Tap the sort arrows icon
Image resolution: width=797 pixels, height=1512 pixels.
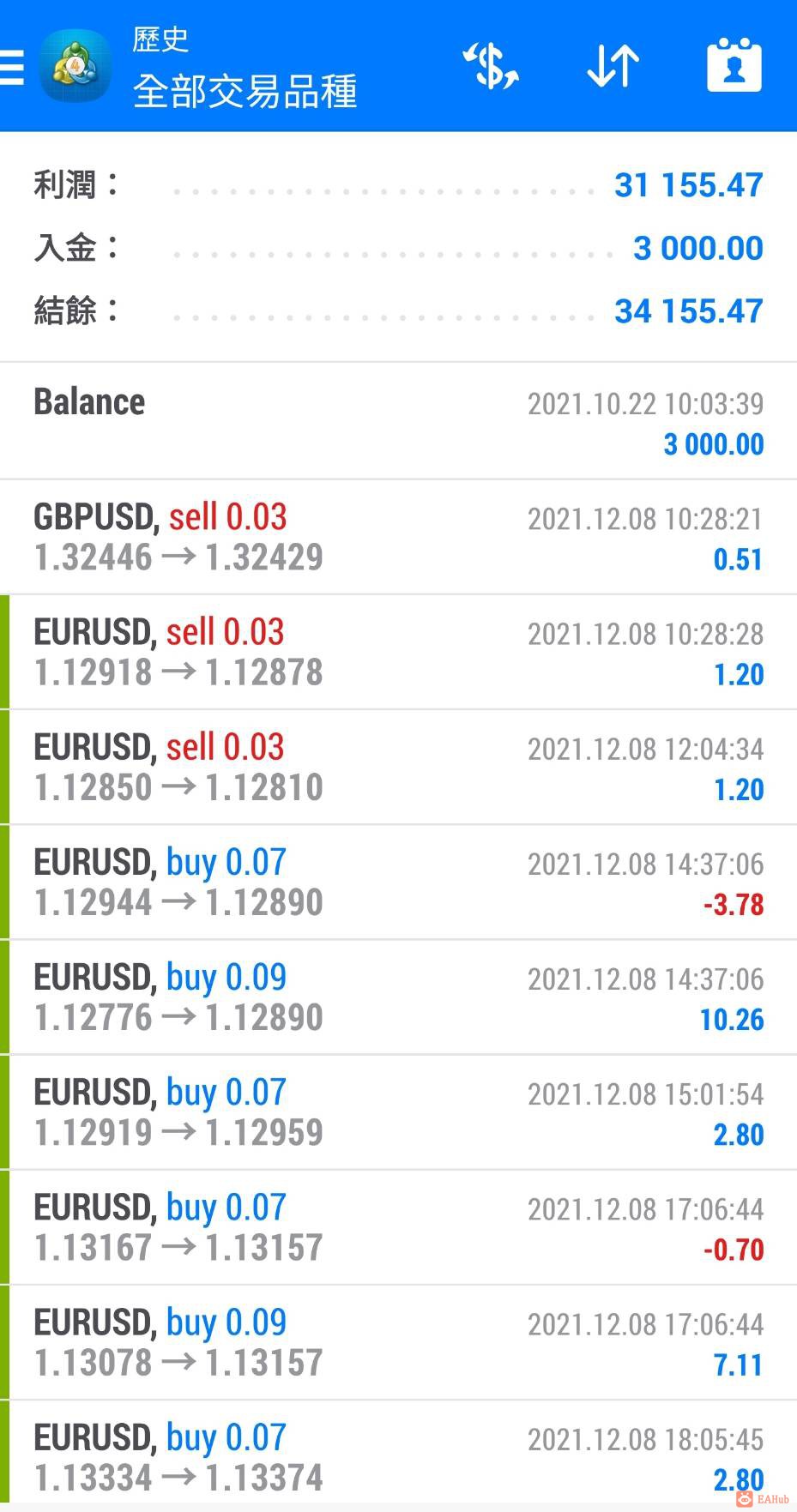[x=613, y=66]
